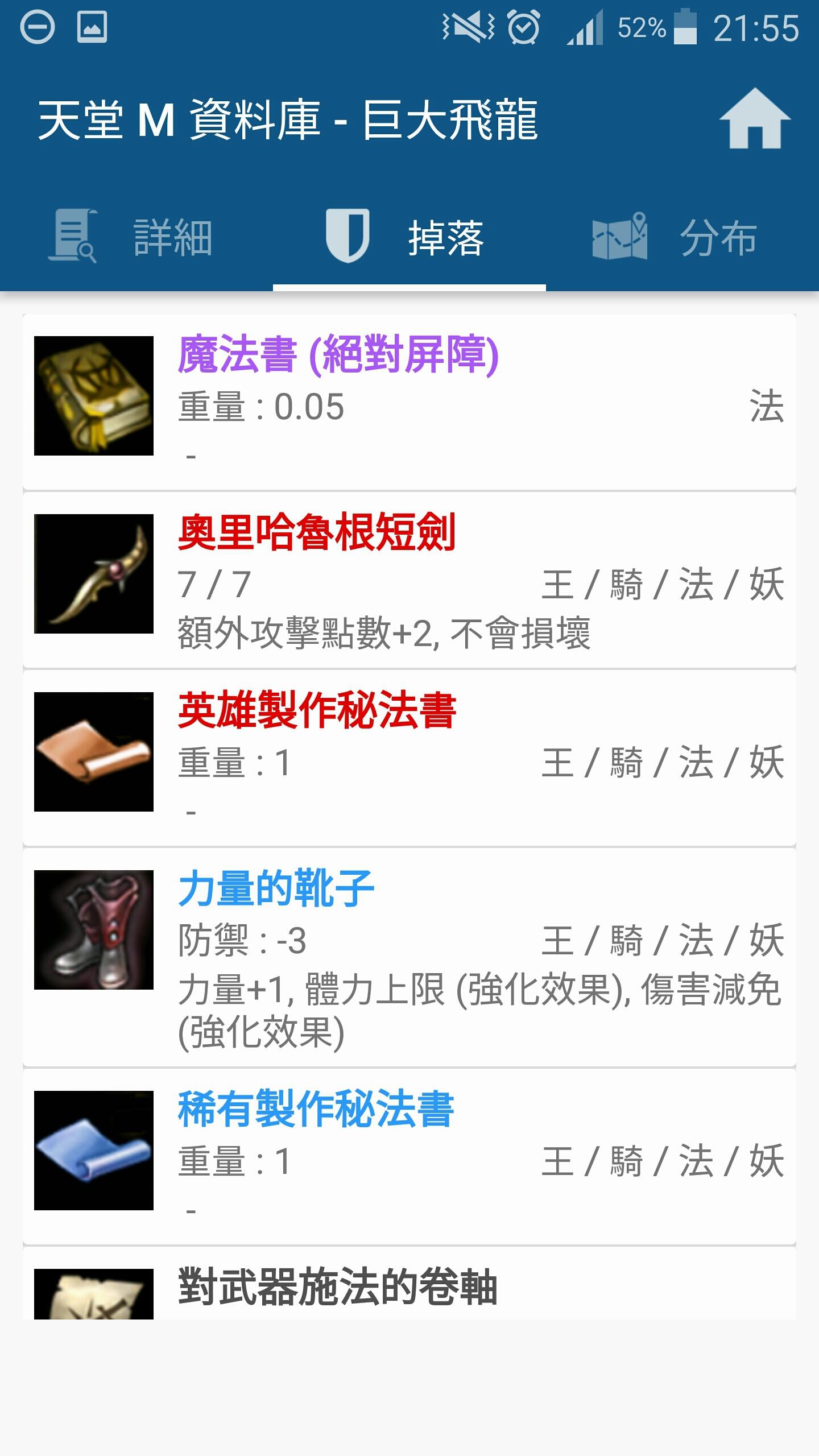The image size is (819, 1456).
Task: Open the 奧里哈魯根短劍 item
Action: click(x=409, y=580)
